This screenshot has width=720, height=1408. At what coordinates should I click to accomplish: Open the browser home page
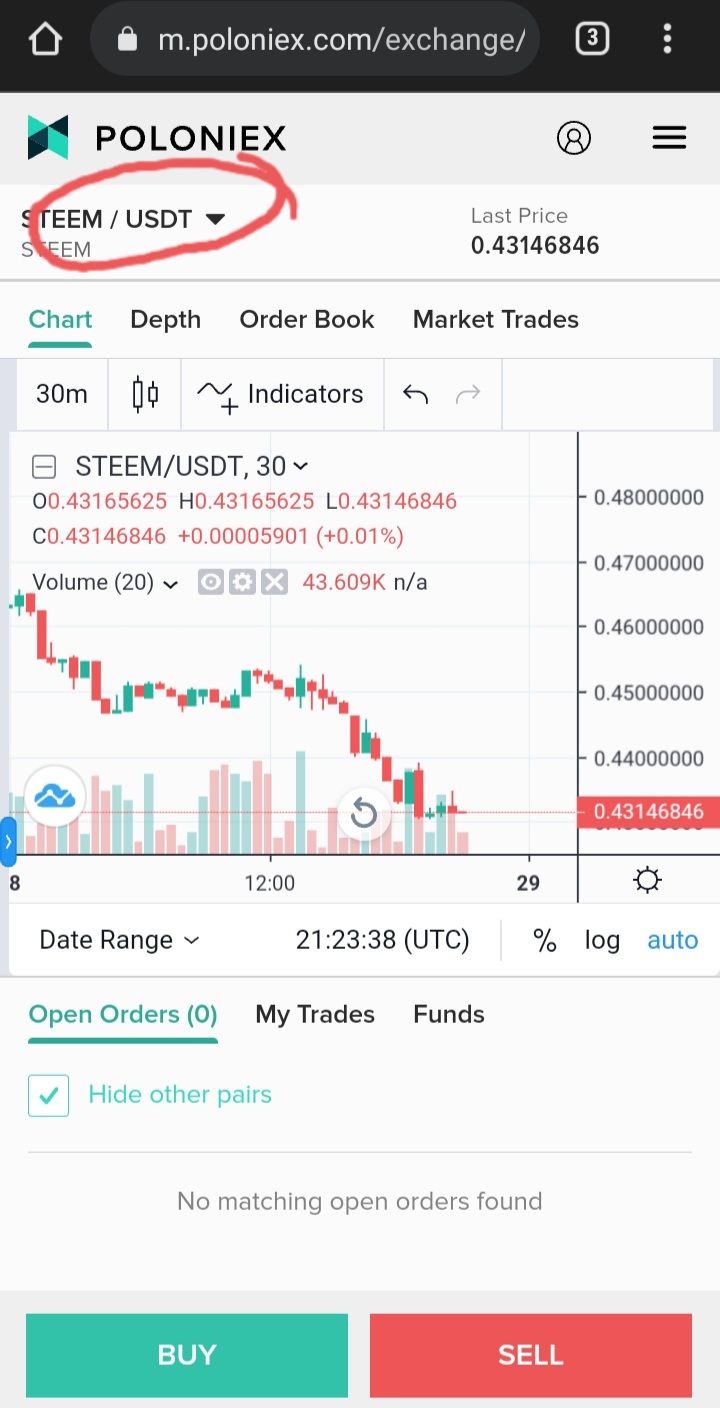click(x=46, y=40)
